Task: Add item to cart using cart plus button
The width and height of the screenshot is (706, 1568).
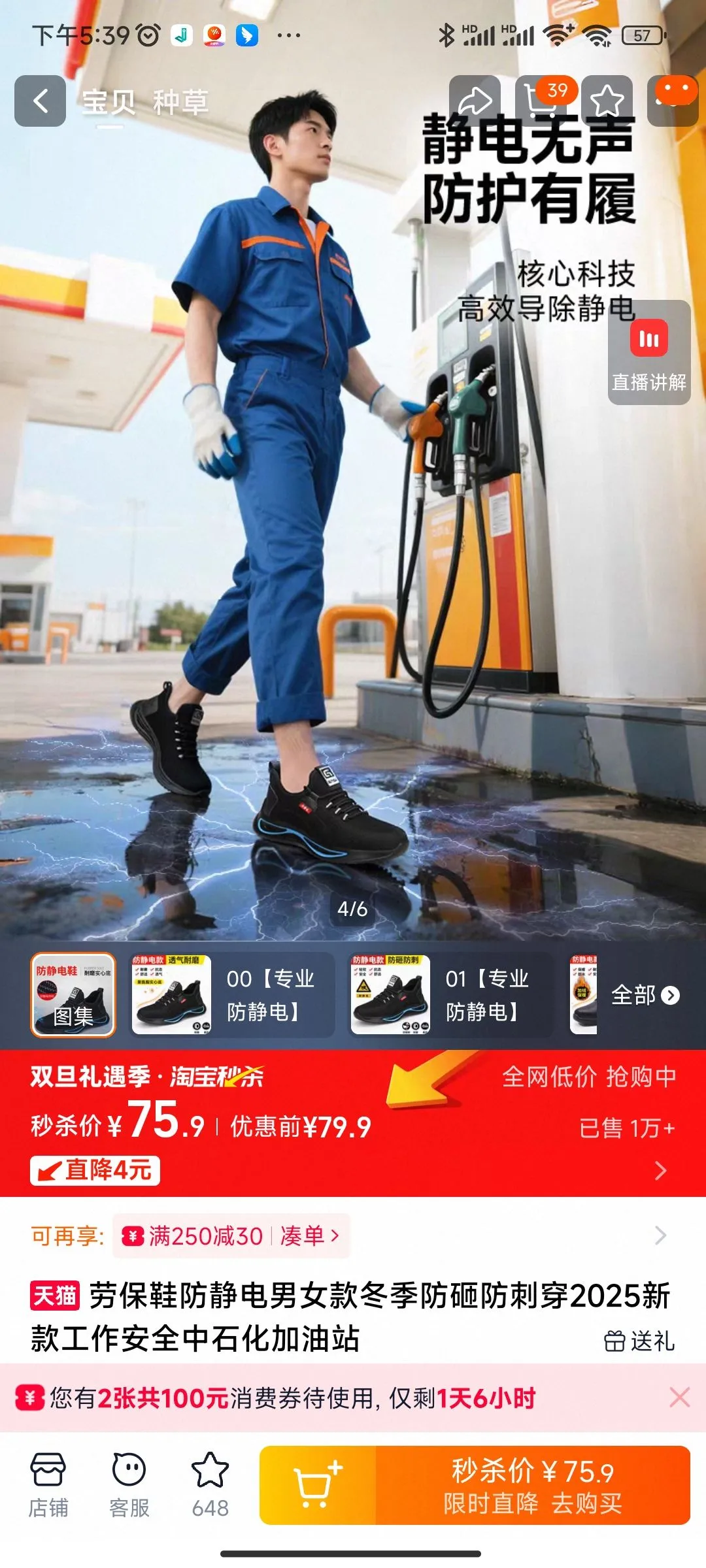Action: tap(318, 1485)
